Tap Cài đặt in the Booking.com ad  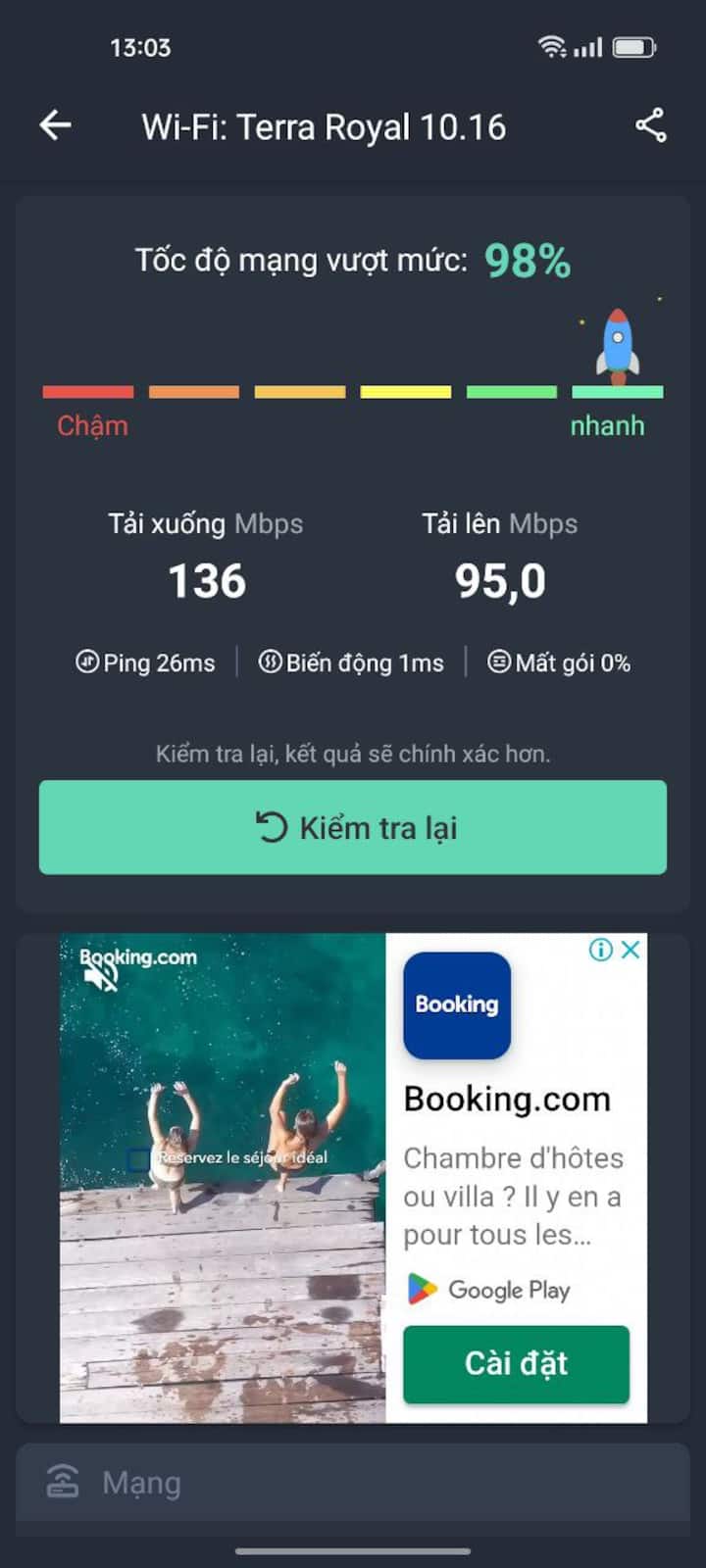[x=516, y=1363]
